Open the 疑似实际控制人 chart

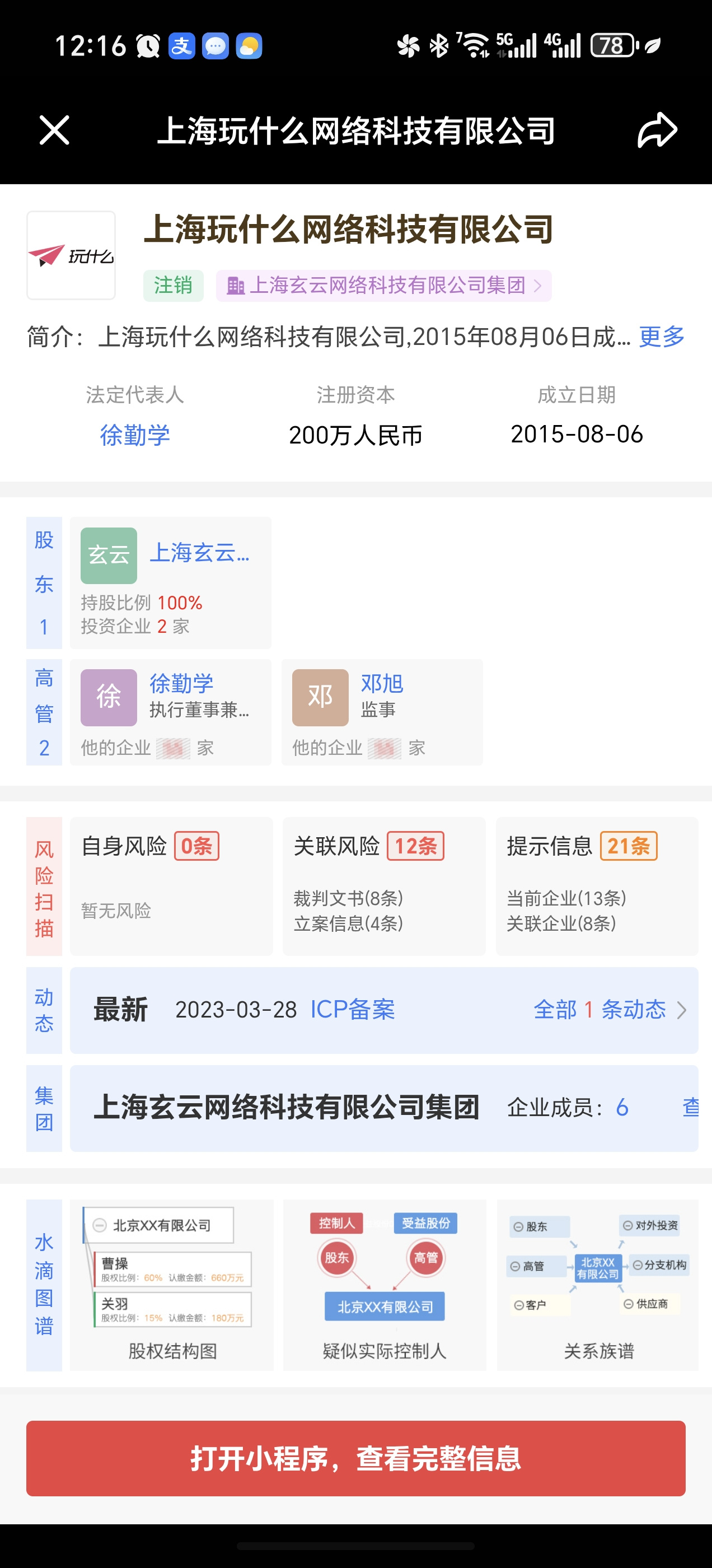pos(385,1285)
